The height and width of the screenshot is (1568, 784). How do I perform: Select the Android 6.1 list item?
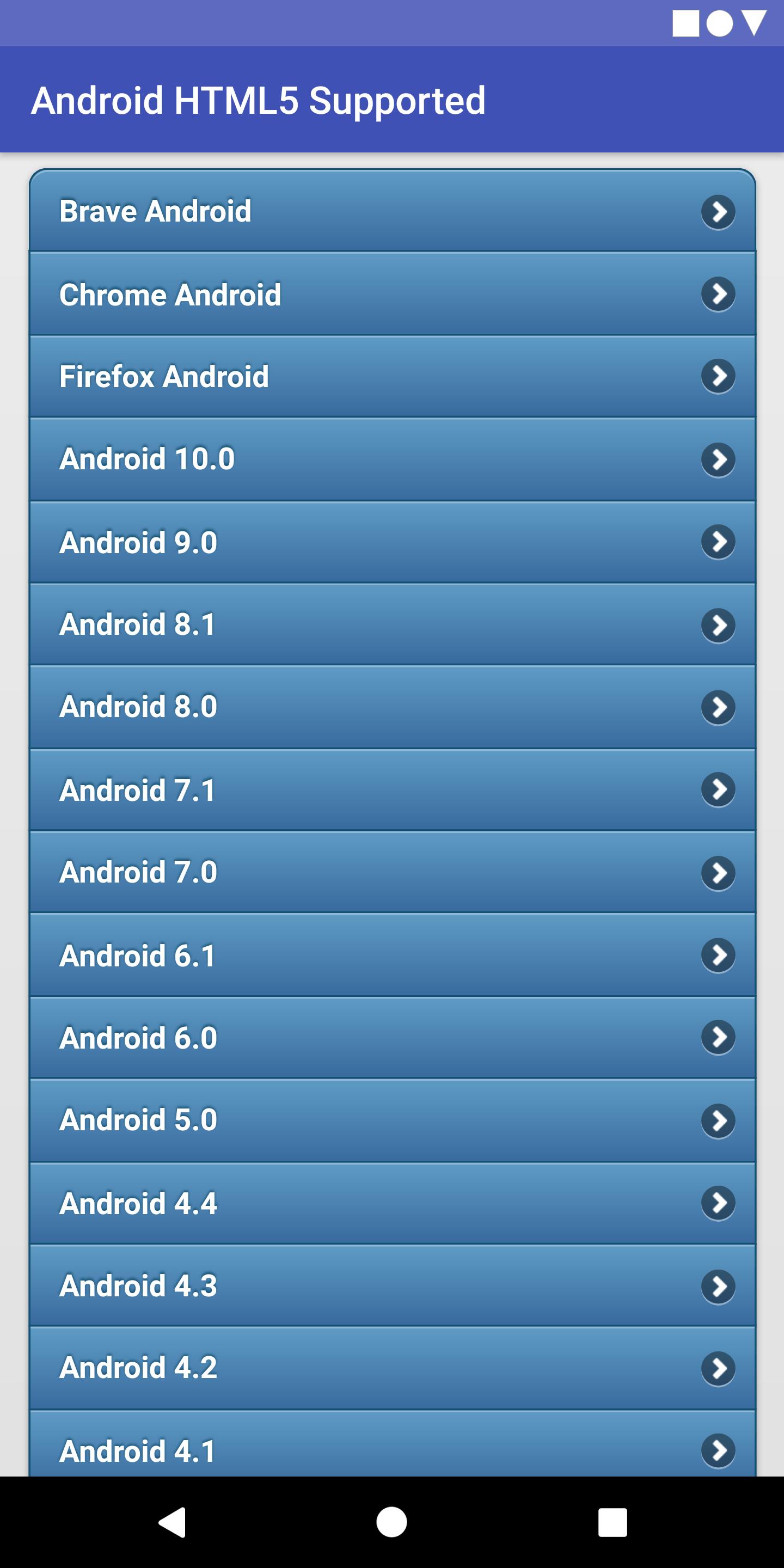coord(390,955)
